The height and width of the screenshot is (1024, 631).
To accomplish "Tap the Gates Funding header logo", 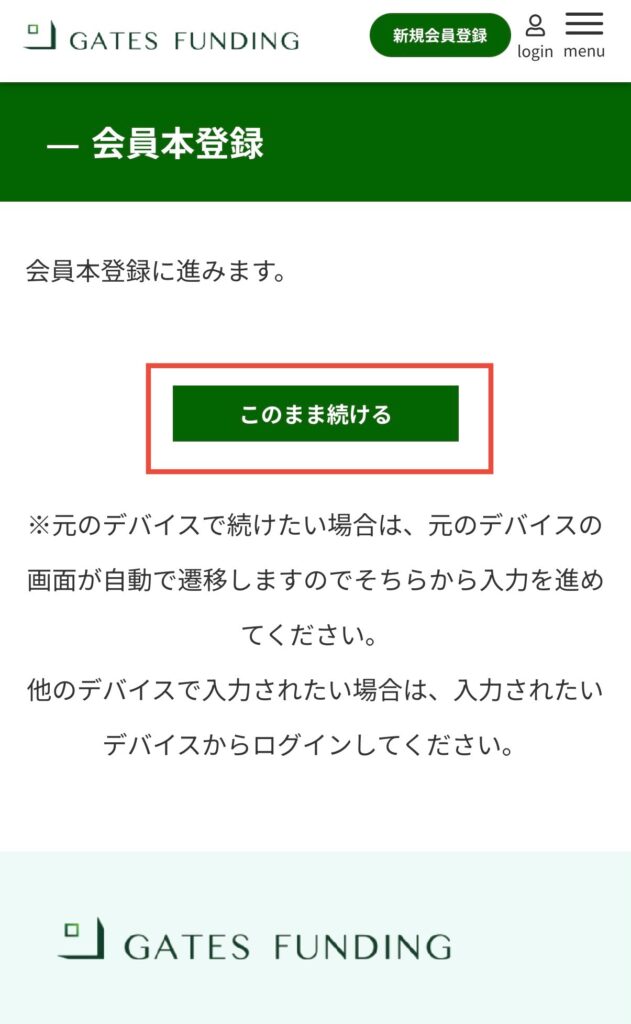I will [162, 37].
